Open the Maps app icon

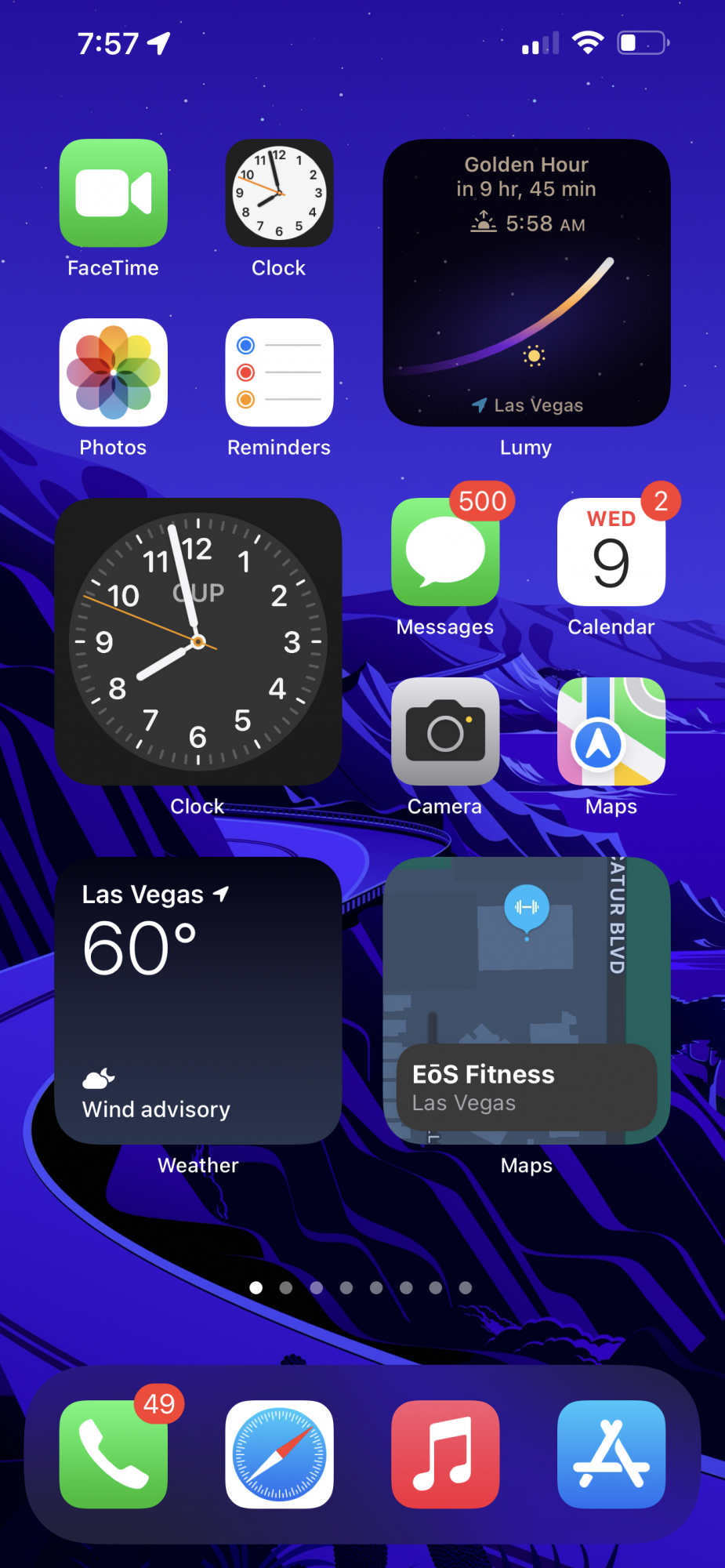(x=611, y=731)
